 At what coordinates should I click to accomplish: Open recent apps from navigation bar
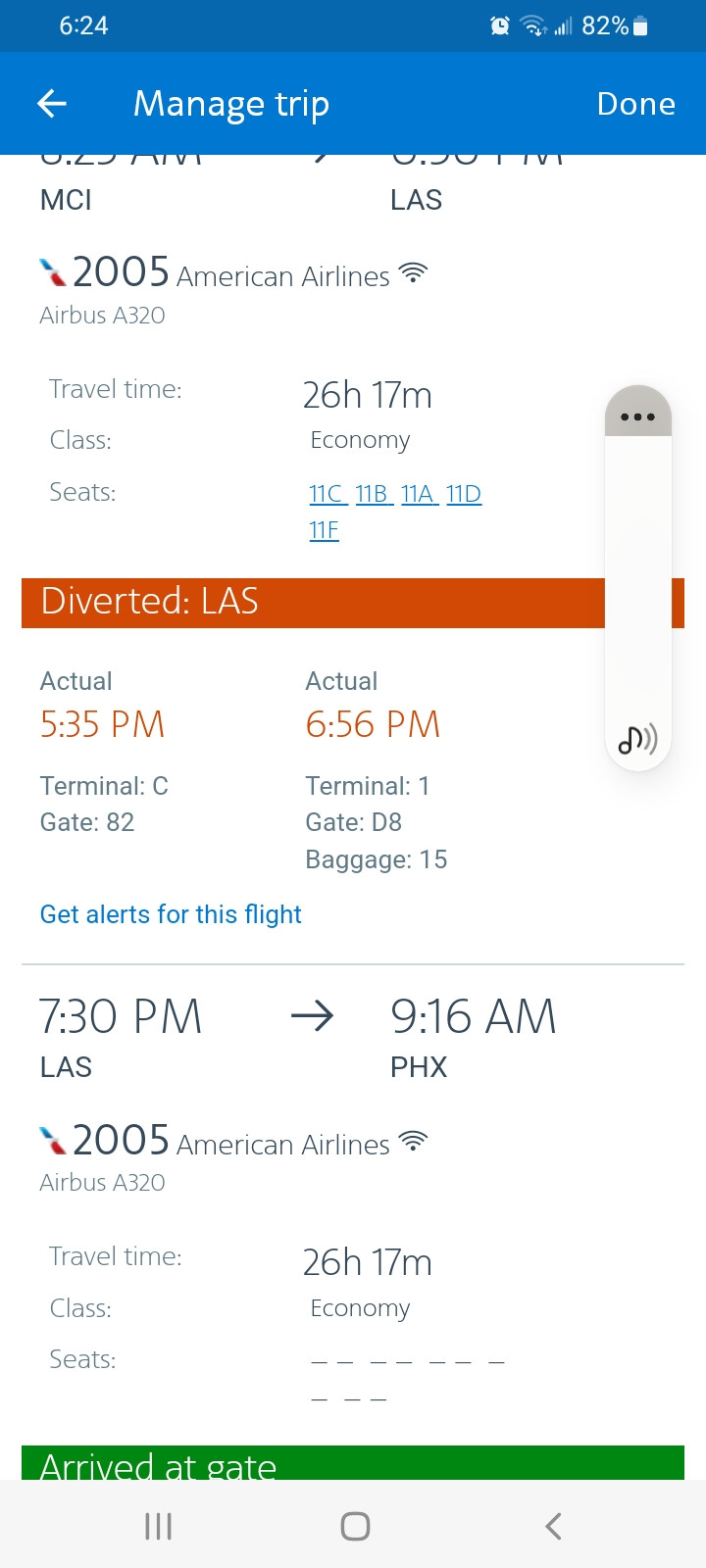coord(159,1526)
